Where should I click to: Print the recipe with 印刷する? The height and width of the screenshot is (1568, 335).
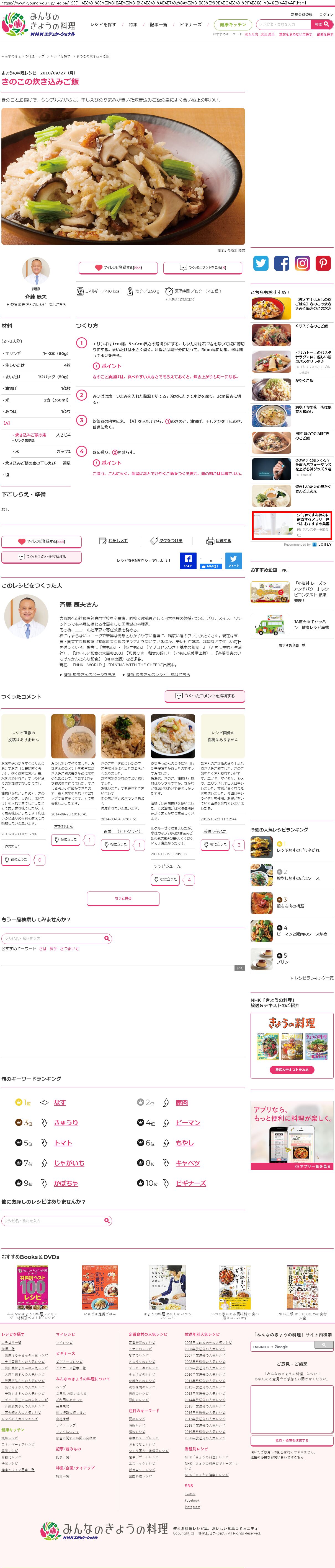219,541
